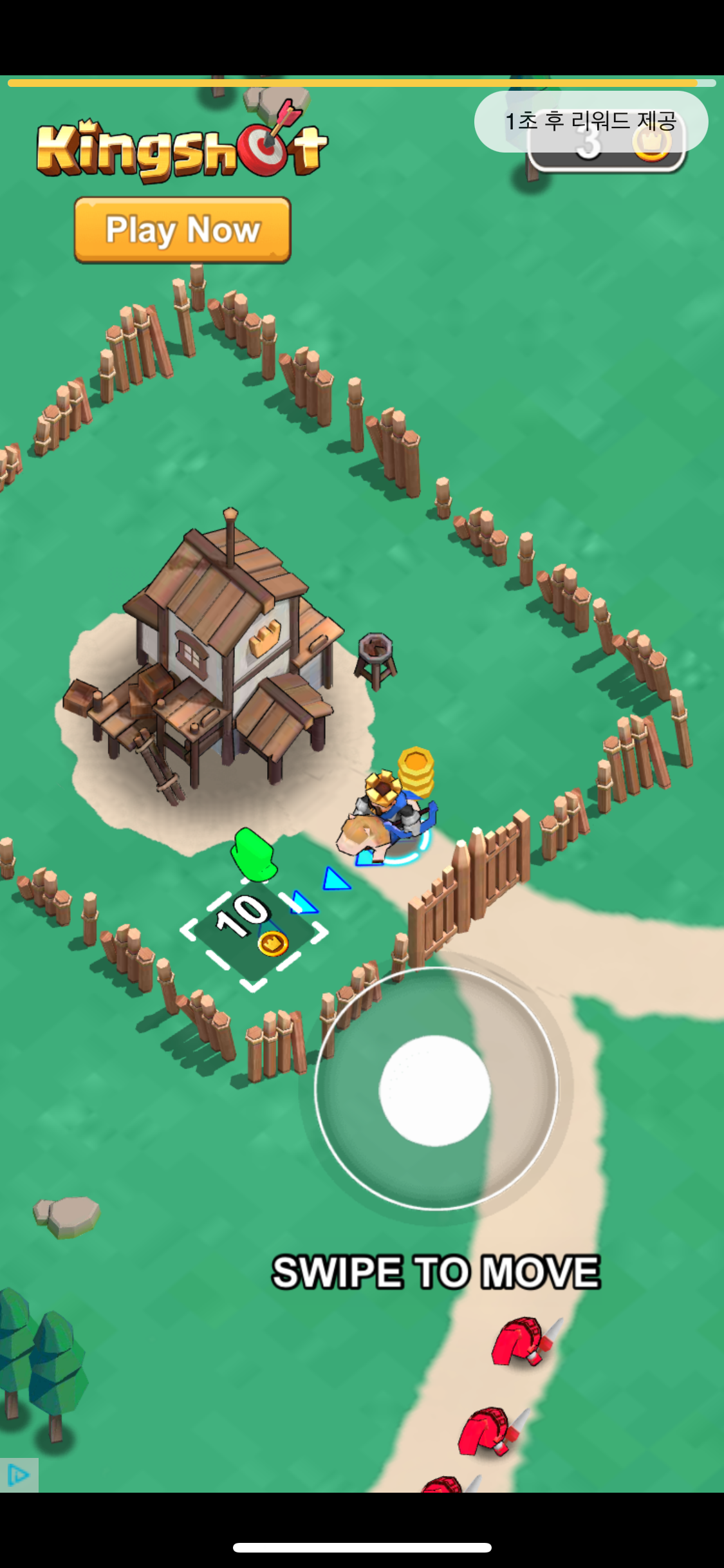The height and width of the screenshot is (1568, 724).
Task: Open the AdChoices info icon
Action: (x=19, y=1475)
